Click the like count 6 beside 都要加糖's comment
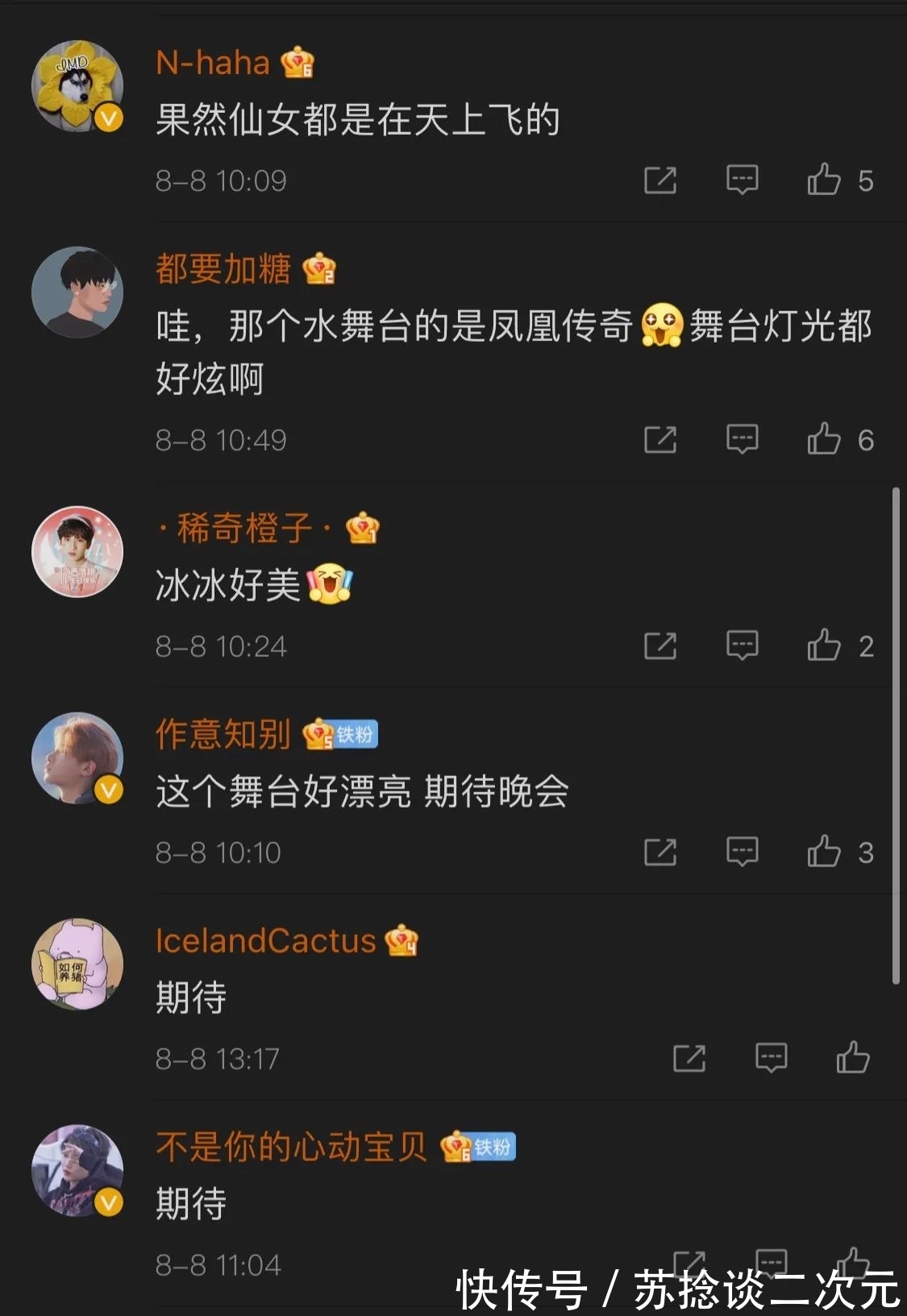The image size is (907, 1316). click(x=865, y=441)
